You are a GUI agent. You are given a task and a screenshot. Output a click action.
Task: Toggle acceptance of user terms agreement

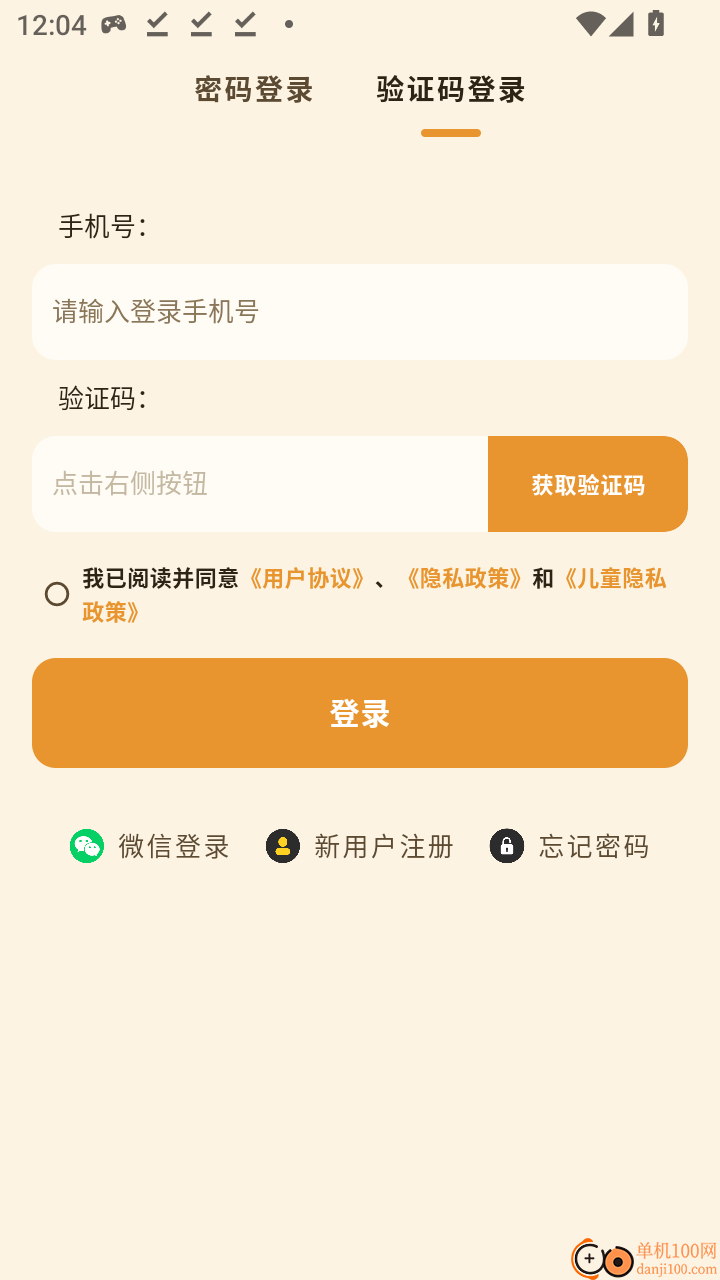pyautogui.click(x=57, y=594)
